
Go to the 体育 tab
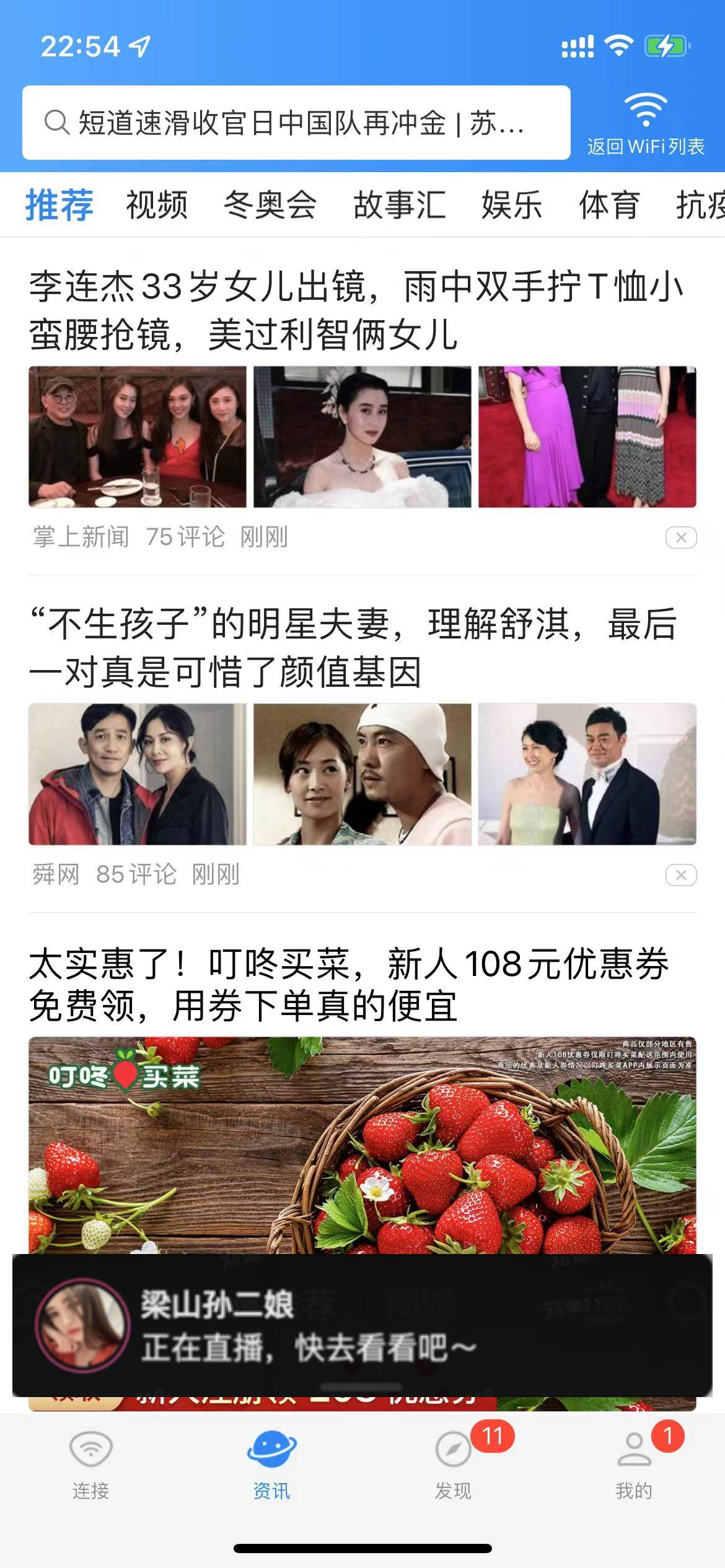(x=609, y=205)
